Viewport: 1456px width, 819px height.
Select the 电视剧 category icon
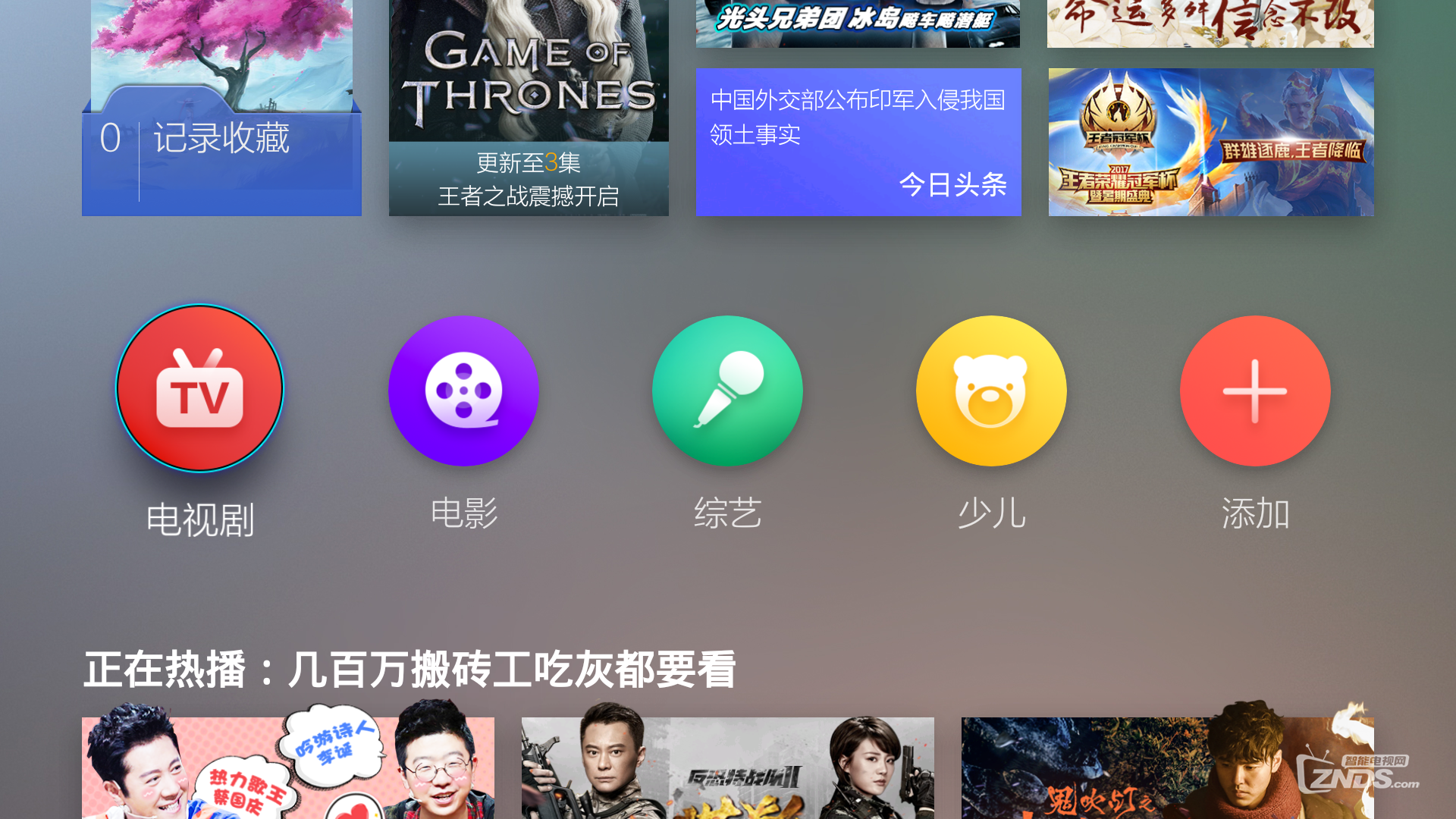pos(200,389)
